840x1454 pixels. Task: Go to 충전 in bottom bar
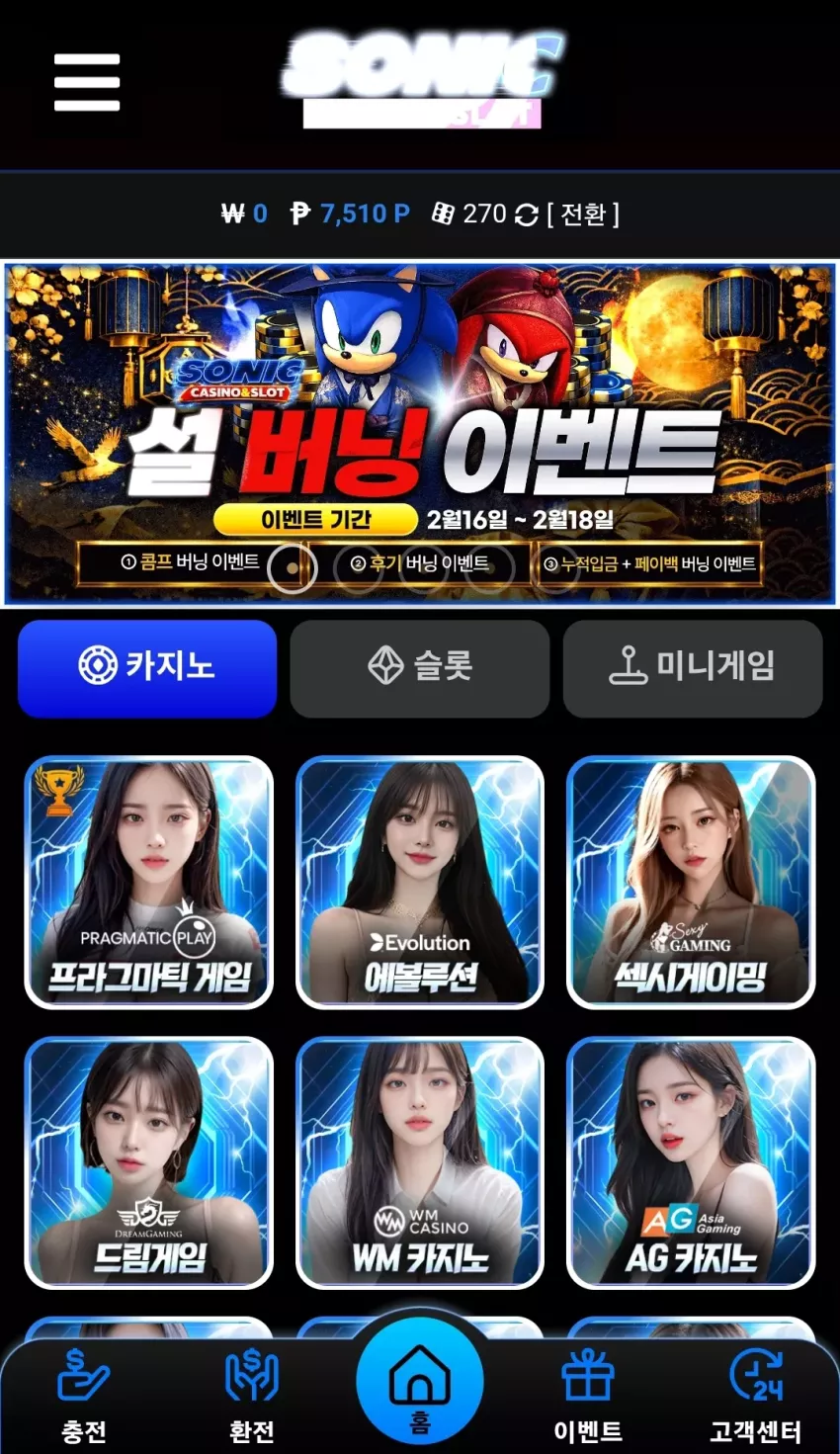[84, 1397]
